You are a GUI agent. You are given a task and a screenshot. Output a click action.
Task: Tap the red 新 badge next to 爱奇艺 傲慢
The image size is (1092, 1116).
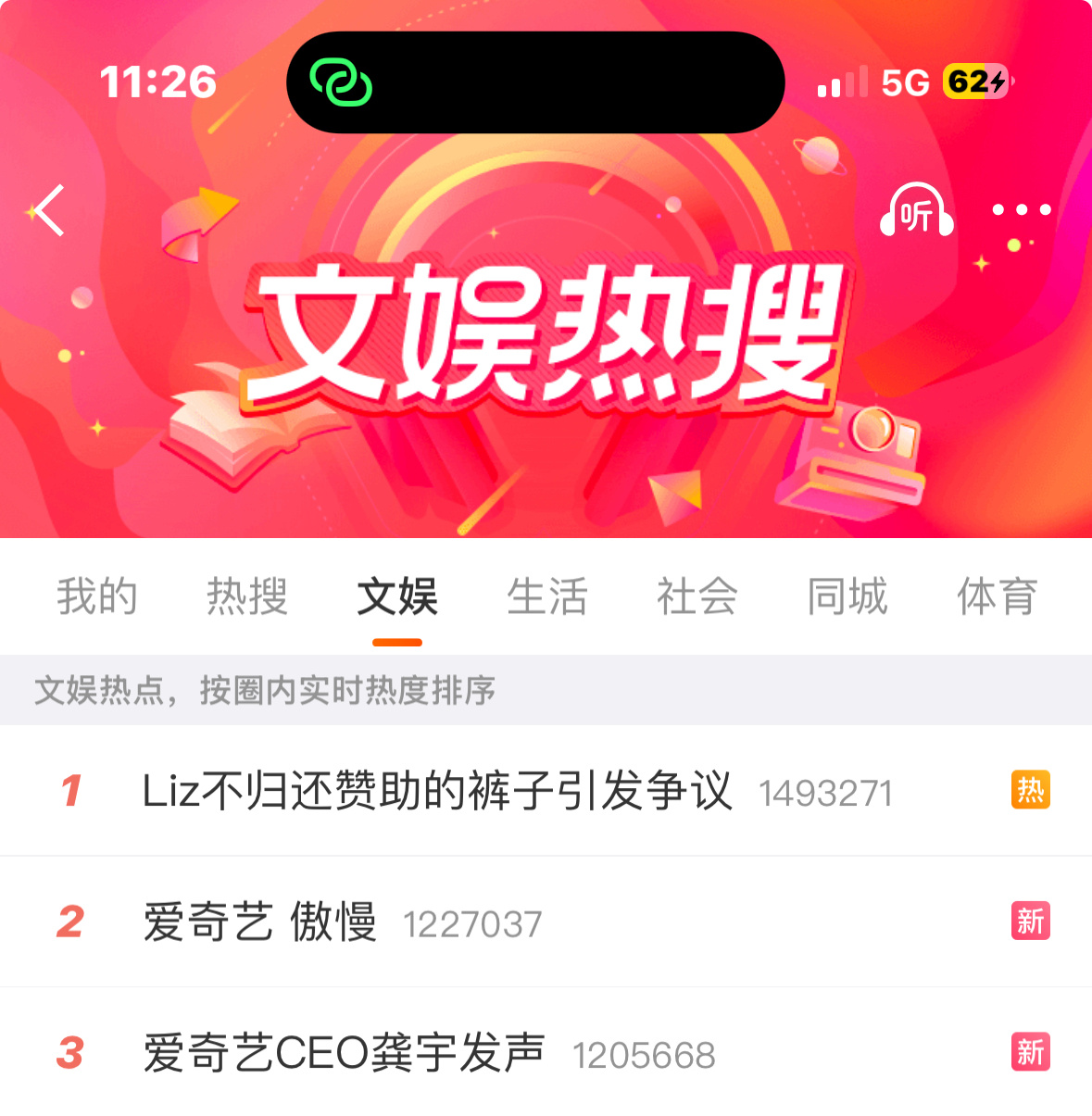[x=1029, y=922]
